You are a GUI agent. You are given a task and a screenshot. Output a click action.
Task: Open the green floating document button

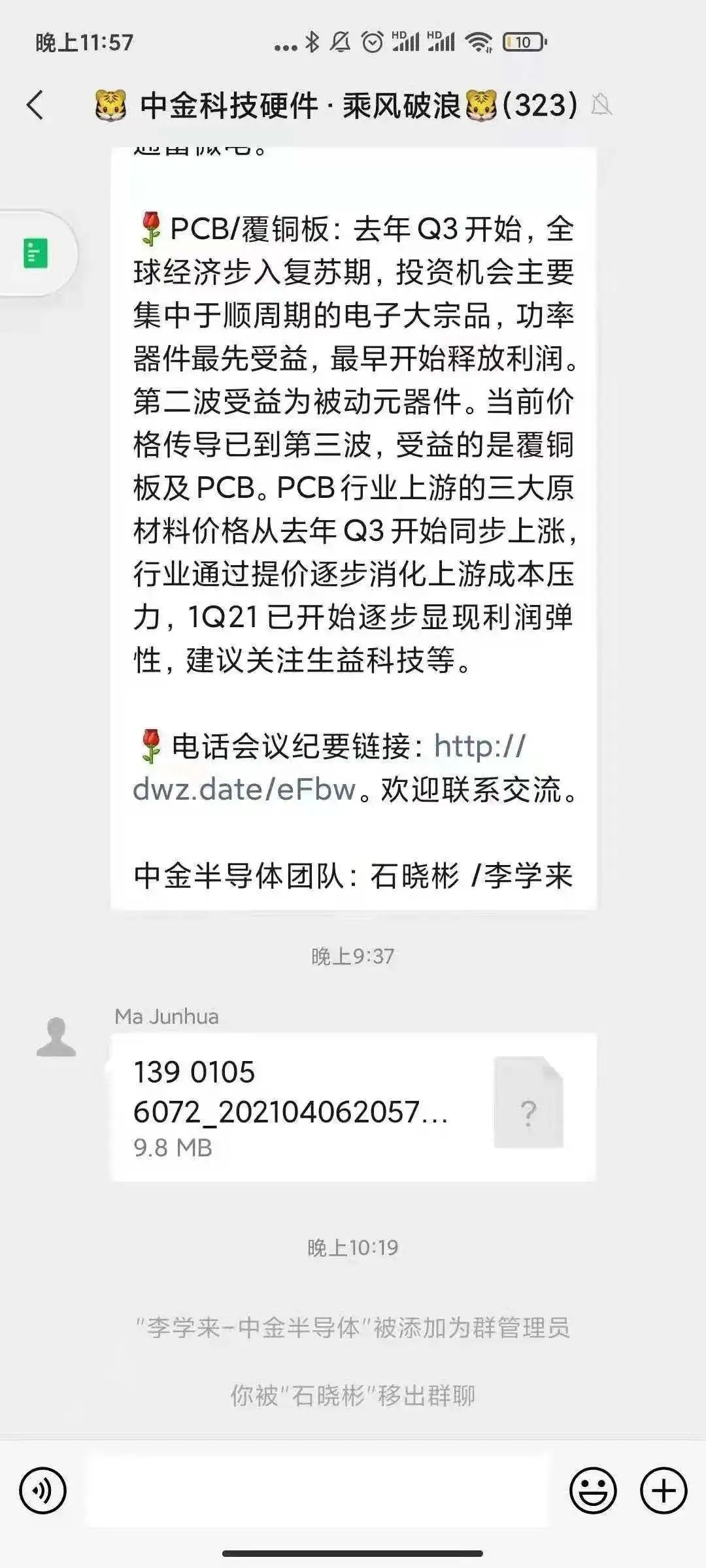[x=35, y=253]
